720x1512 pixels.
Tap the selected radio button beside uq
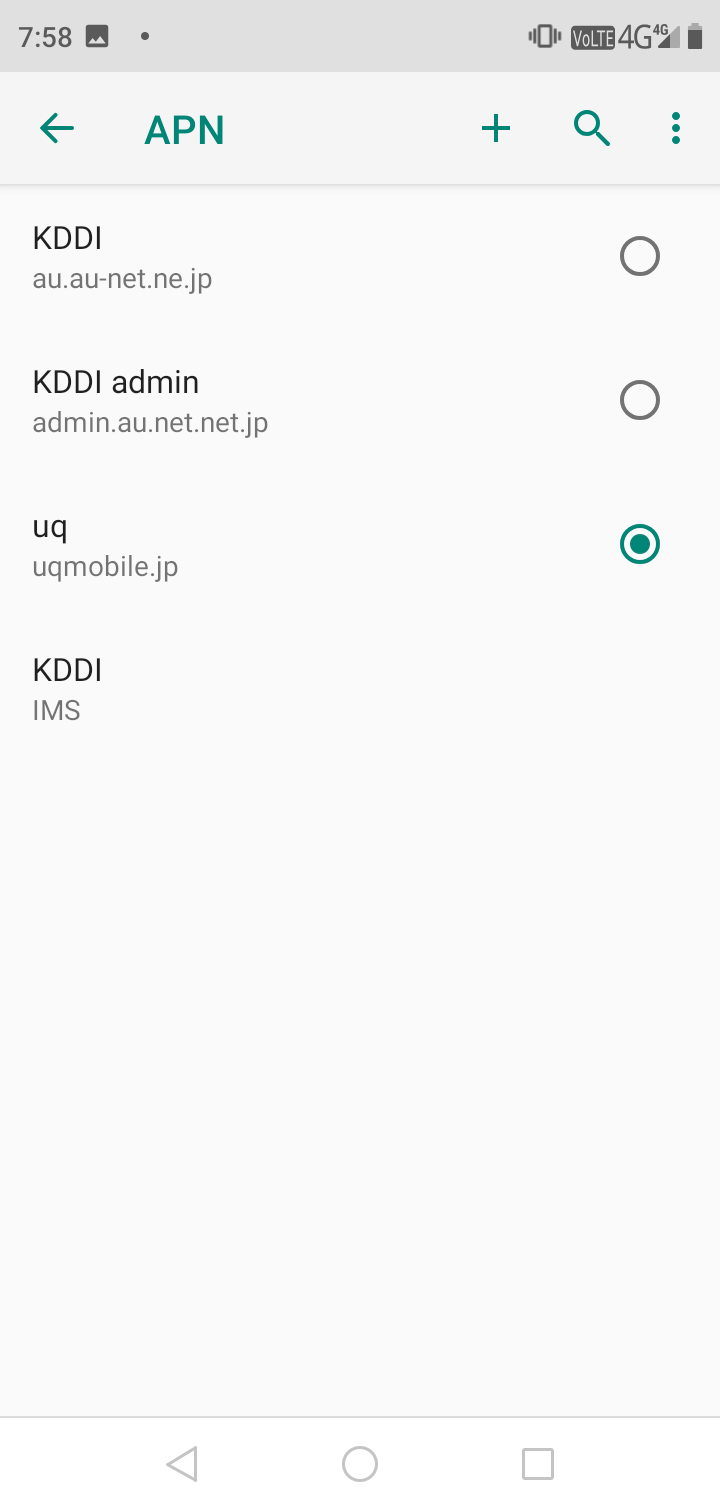coord(640,545)
